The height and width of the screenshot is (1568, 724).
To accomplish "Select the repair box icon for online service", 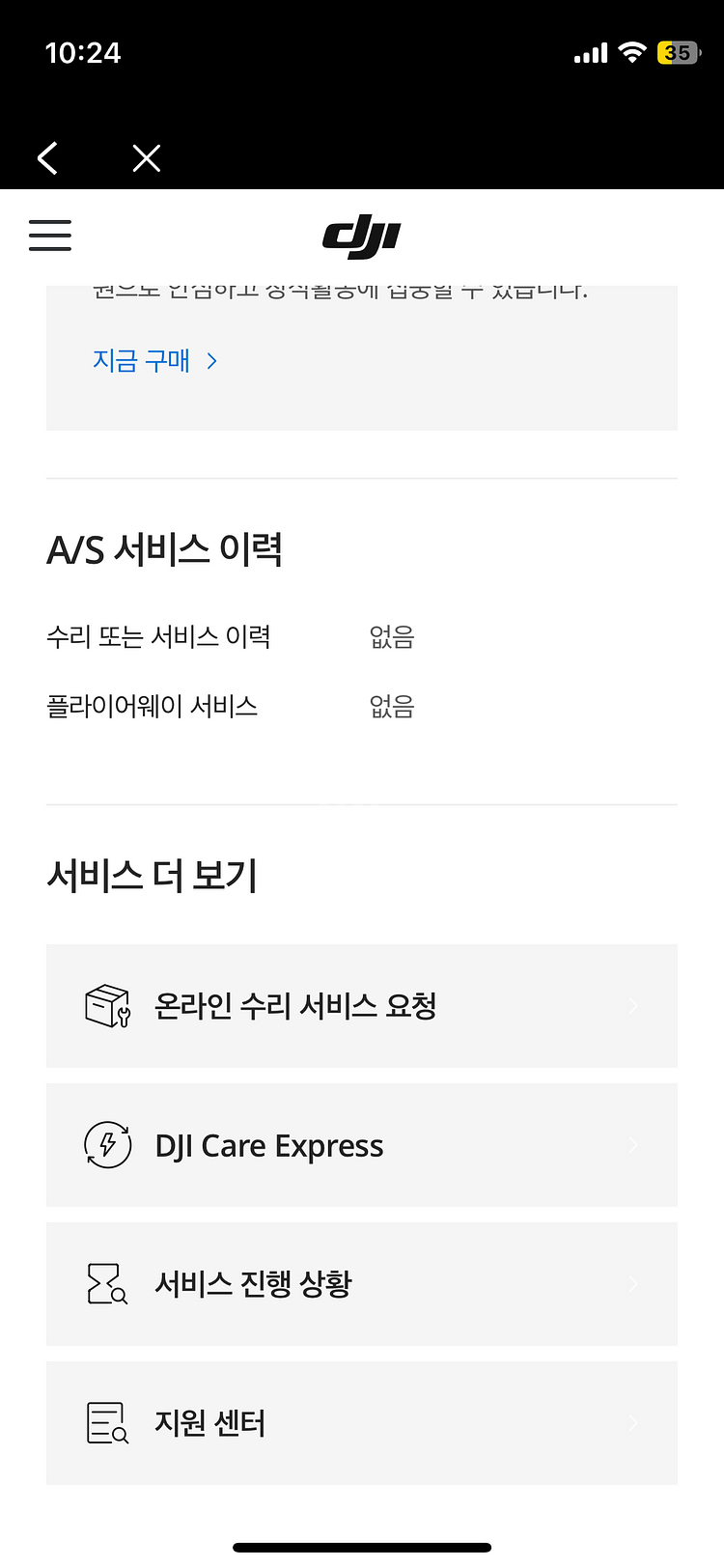I will [107, 1006].
